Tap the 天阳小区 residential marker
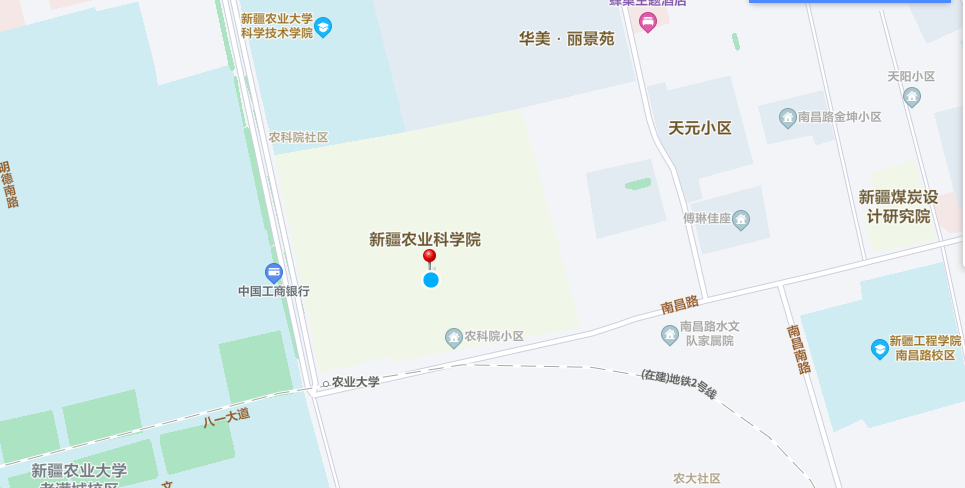The width and height of the screenshot is (965, 488). pos(911,96)
